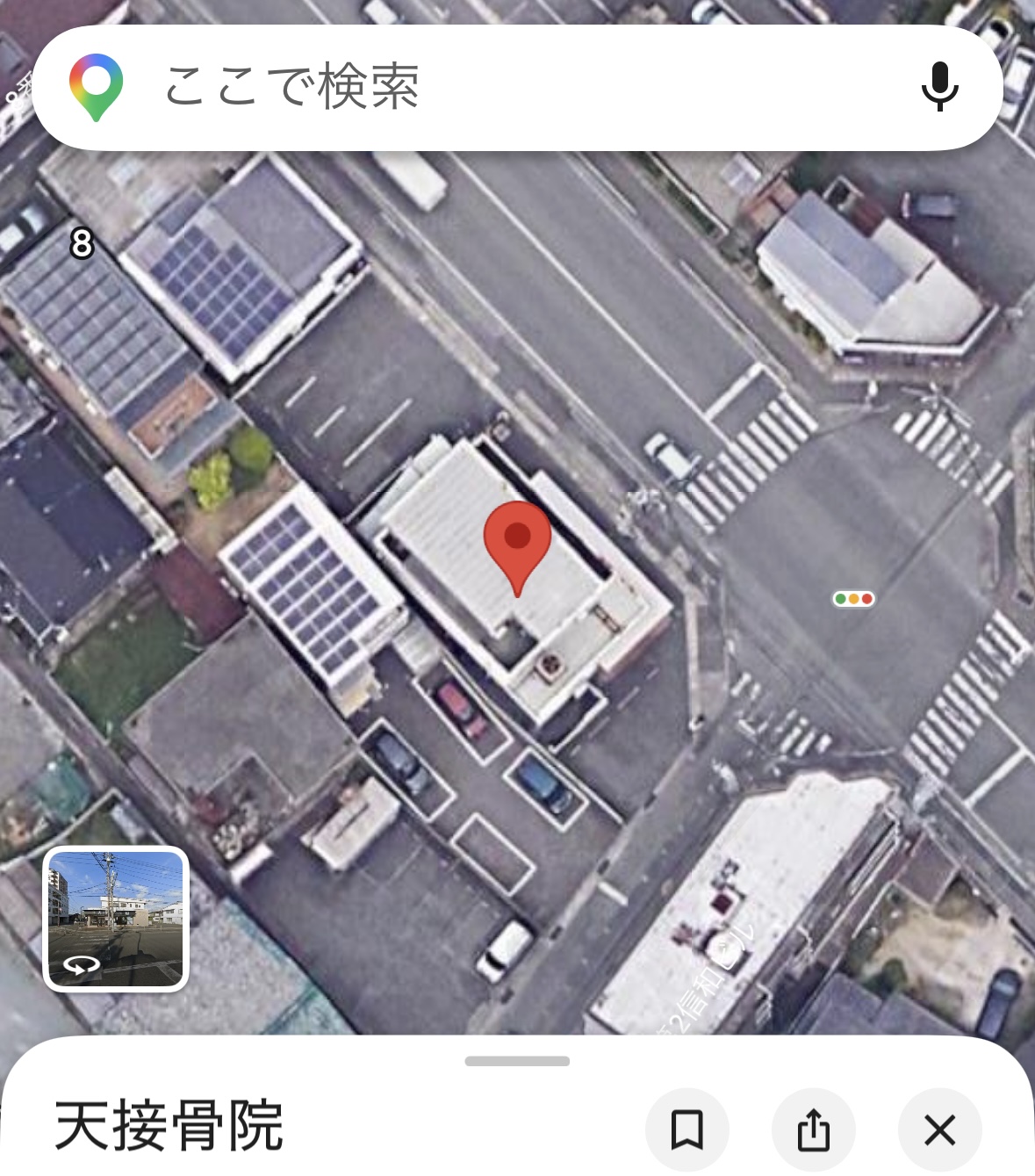Viewport: 1035px width, 1176px height.
Task: Open the Street View preview thumbnail
Action: click(x=116, y=919)
